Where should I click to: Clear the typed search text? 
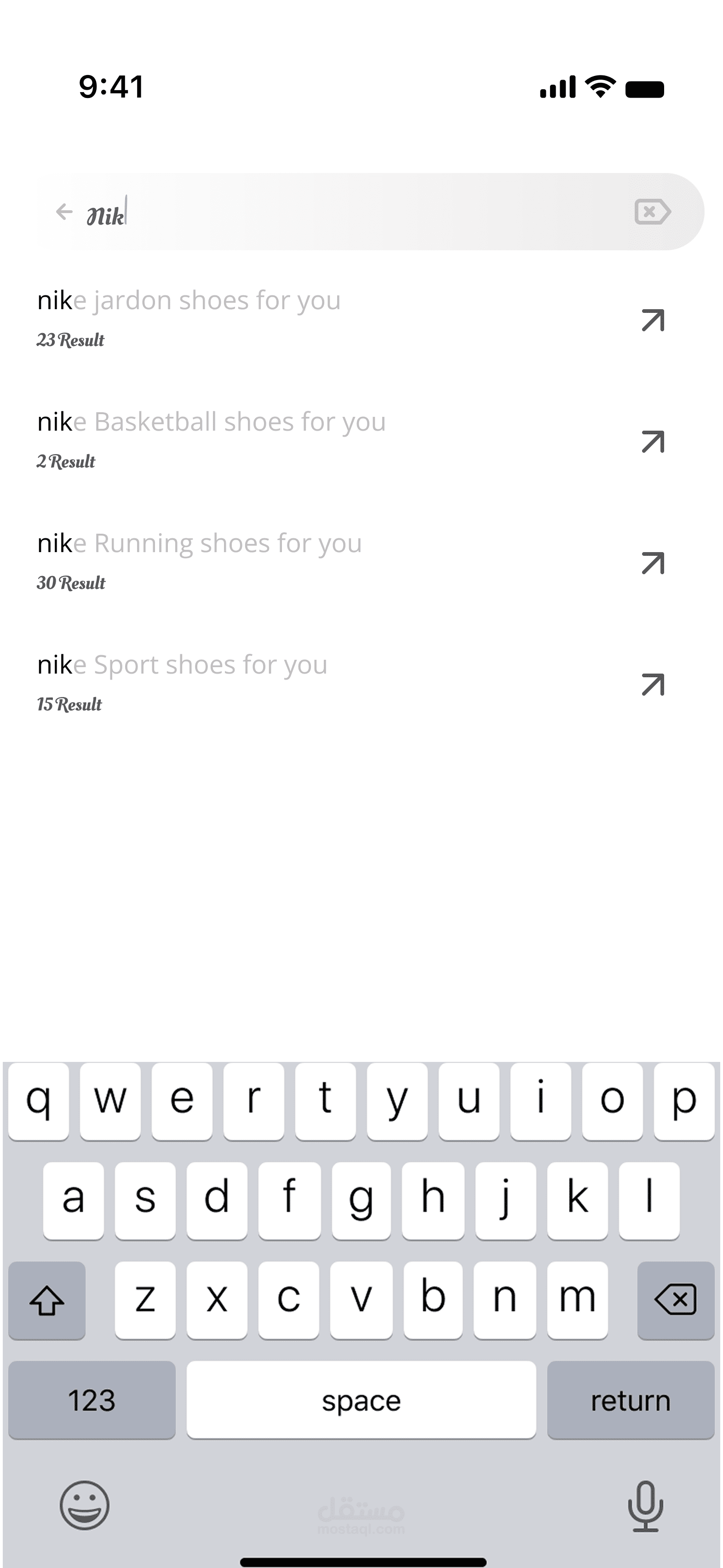coord(653,212)
